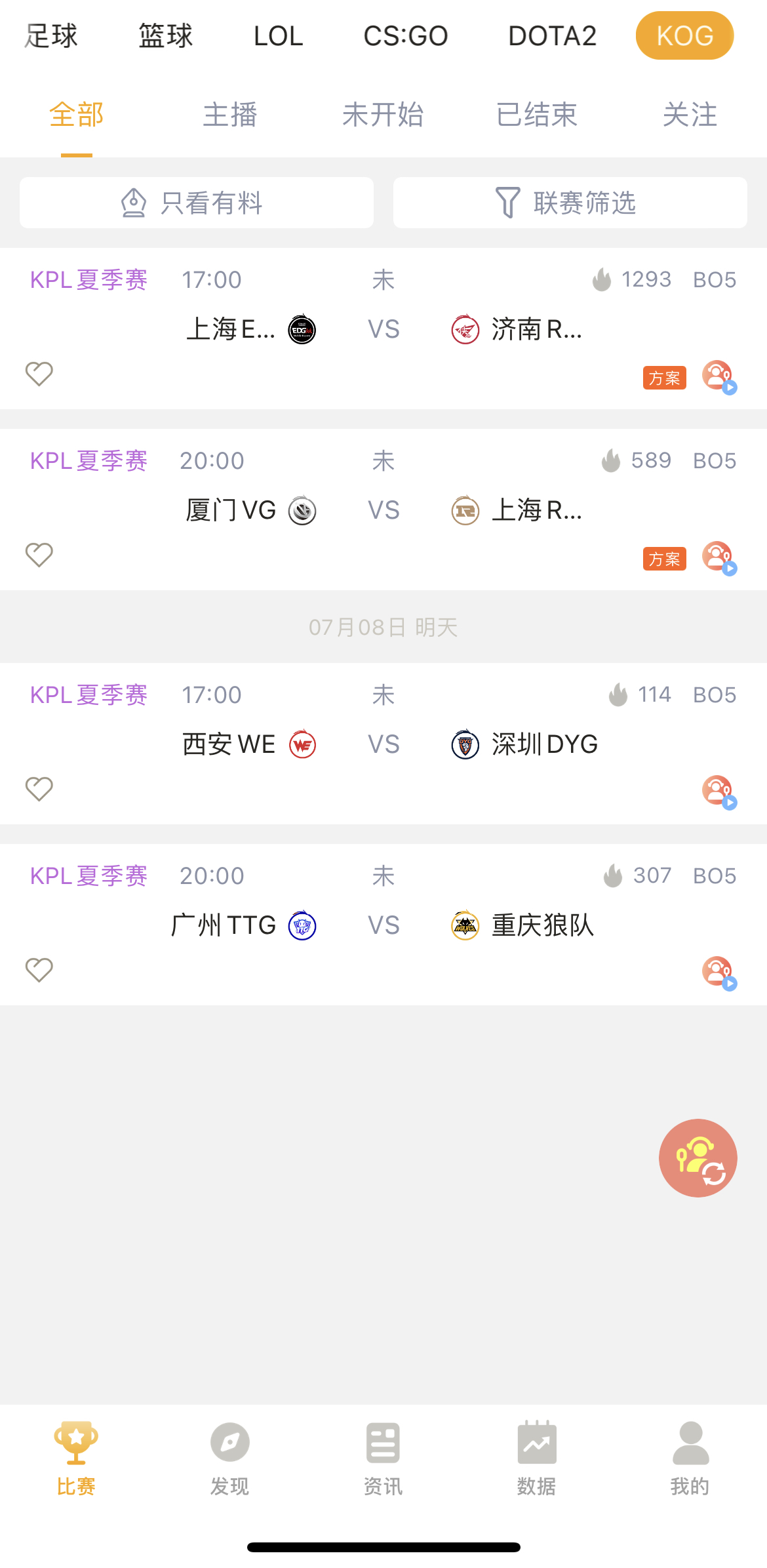This screenshot has height=1568, width=767.
Task: Select the DOTA2 game category
Action: (552, 36)
